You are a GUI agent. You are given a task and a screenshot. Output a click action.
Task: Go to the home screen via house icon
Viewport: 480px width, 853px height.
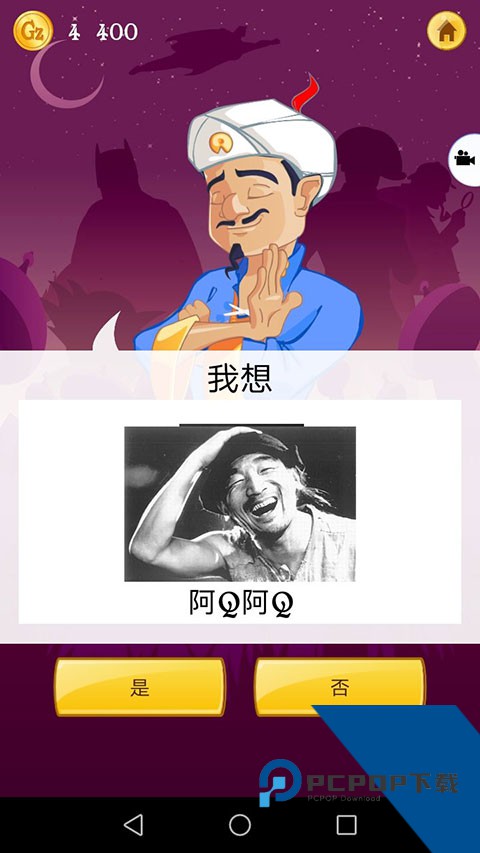click(x=446, y=31)
